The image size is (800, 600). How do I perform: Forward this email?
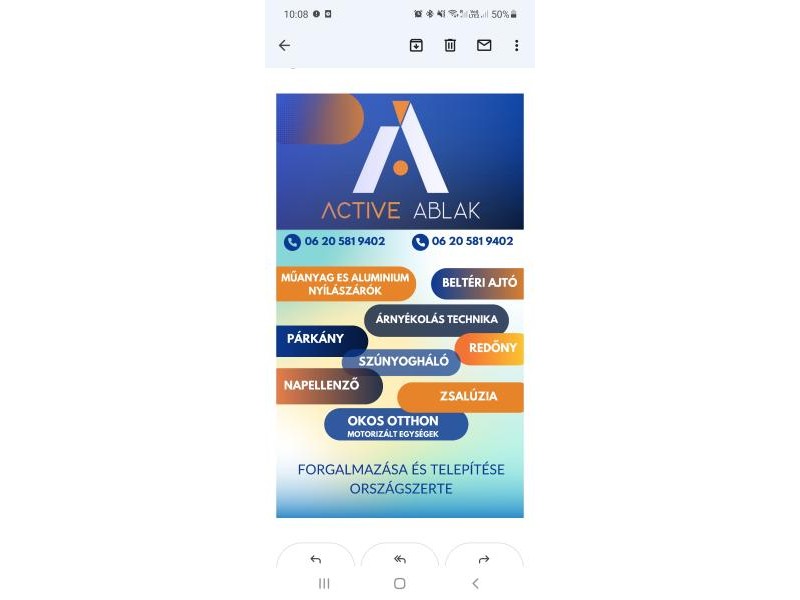click(484, 558)
